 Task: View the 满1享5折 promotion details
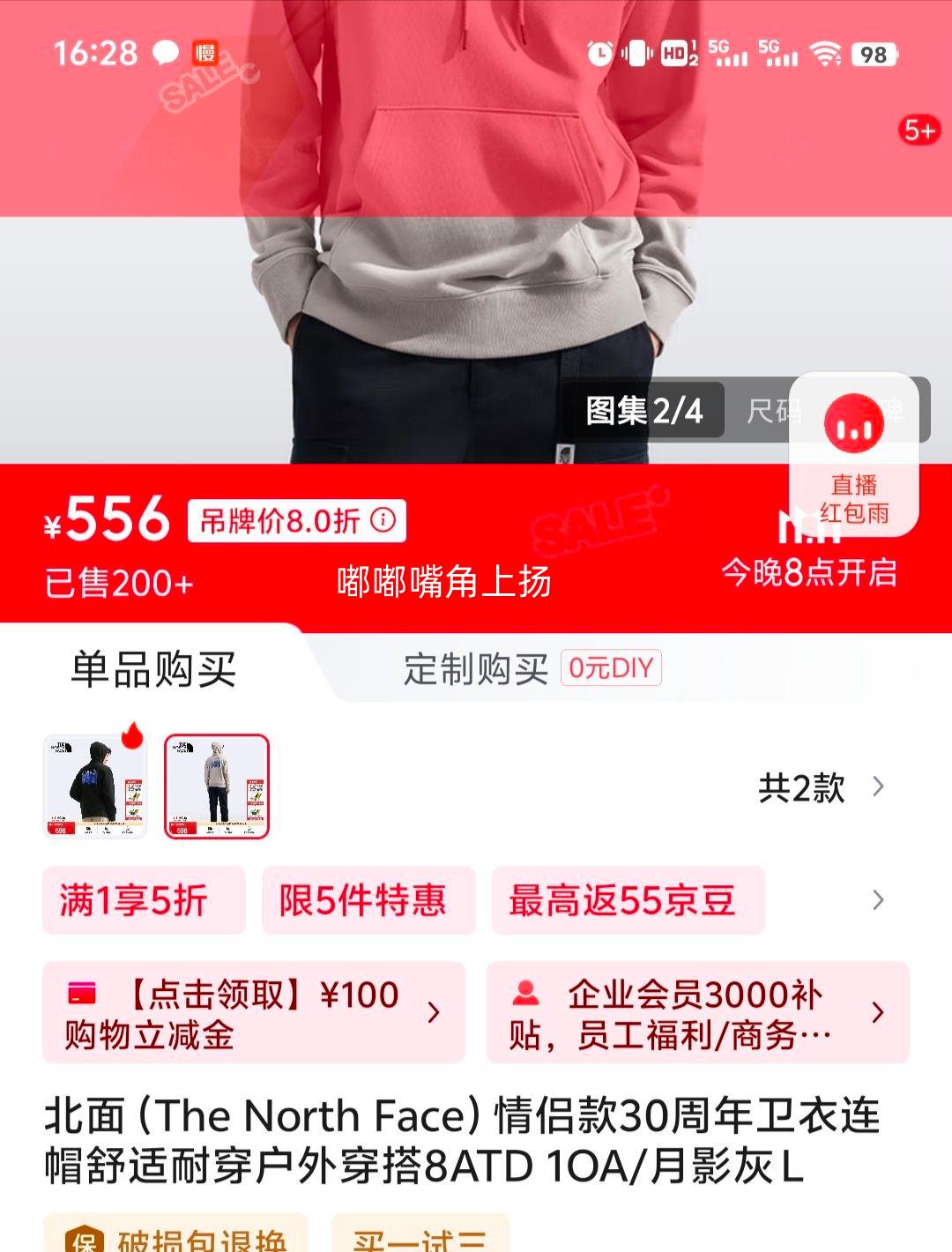tap(143, 900)
